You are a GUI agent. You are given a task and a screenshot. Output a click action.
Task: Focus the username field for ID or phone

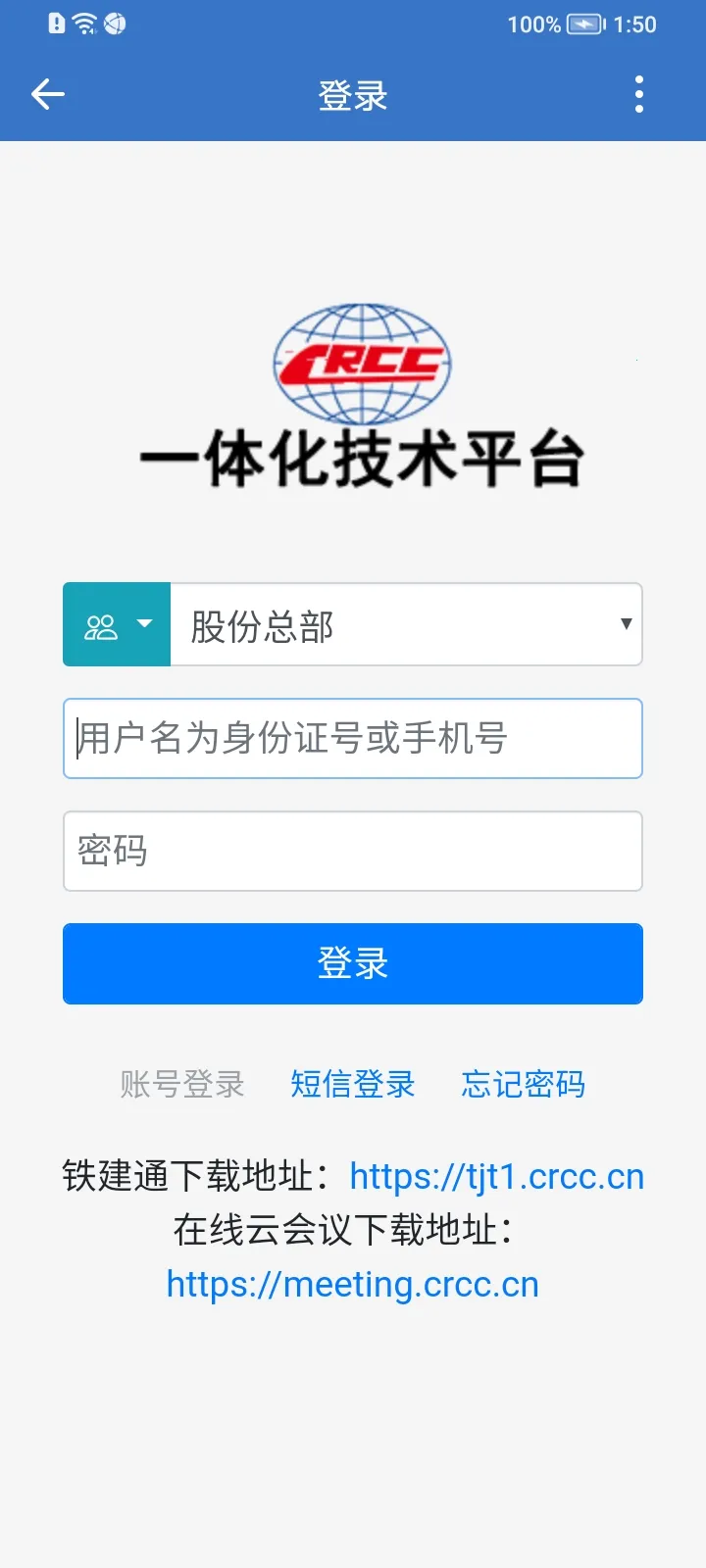point(353,739)
